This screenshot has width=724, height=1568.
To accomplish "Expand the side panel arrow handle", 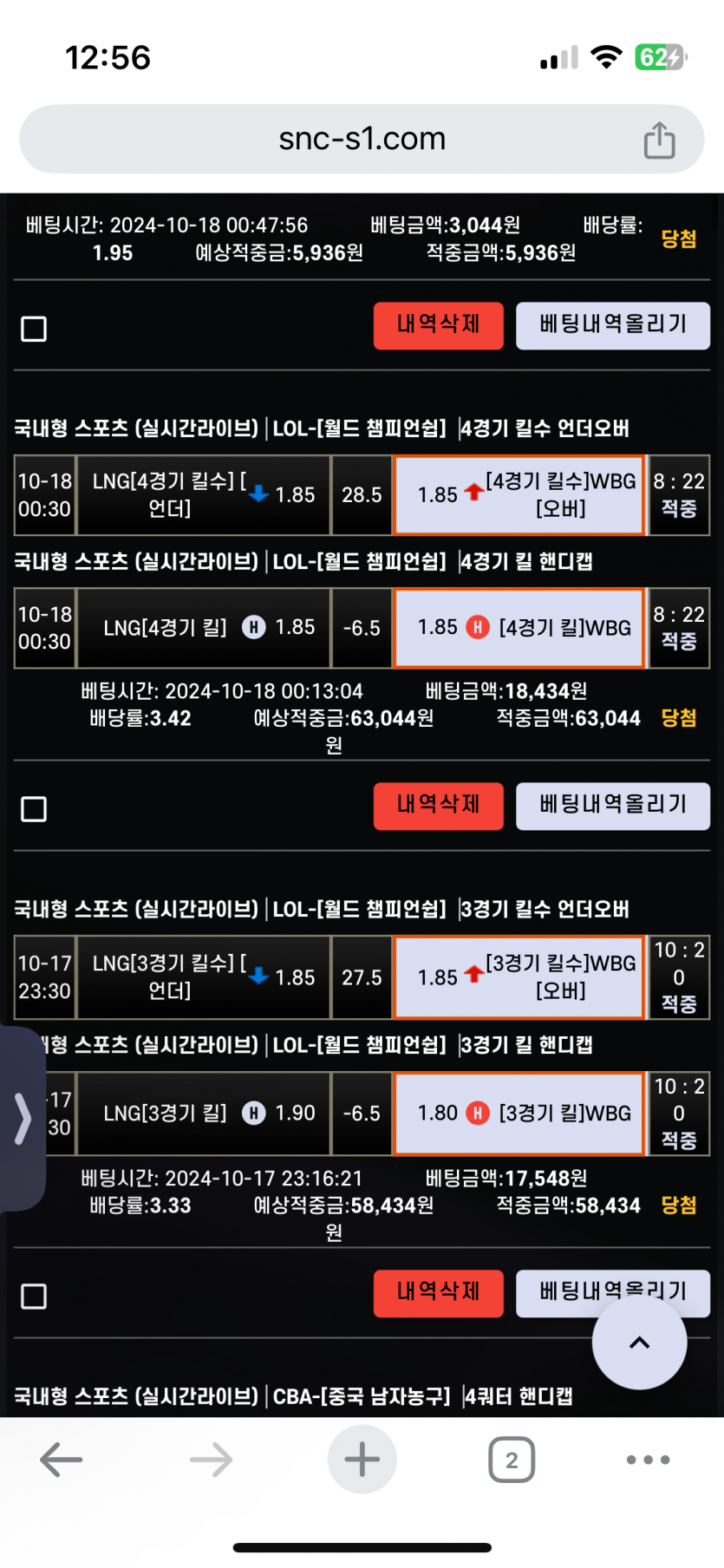I will [x=22, y=1118].
